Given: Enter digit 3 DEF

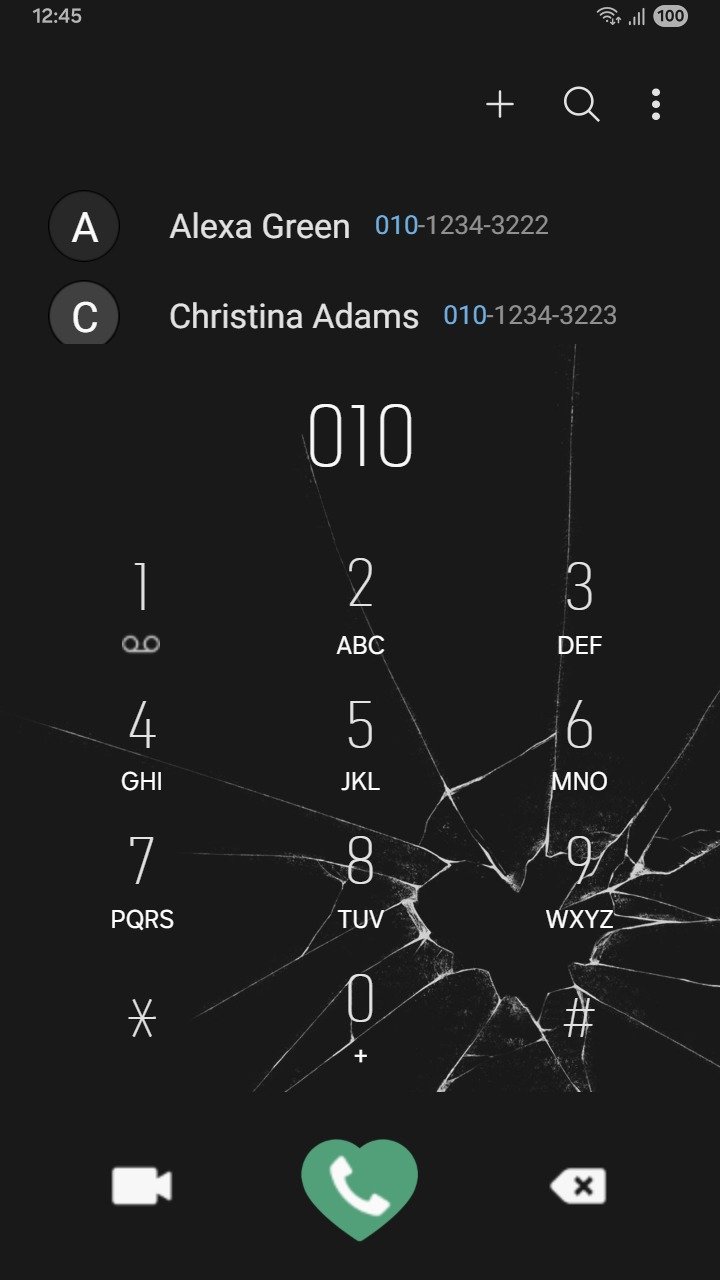Looking at the screenshot, I should tap(579, 605).
